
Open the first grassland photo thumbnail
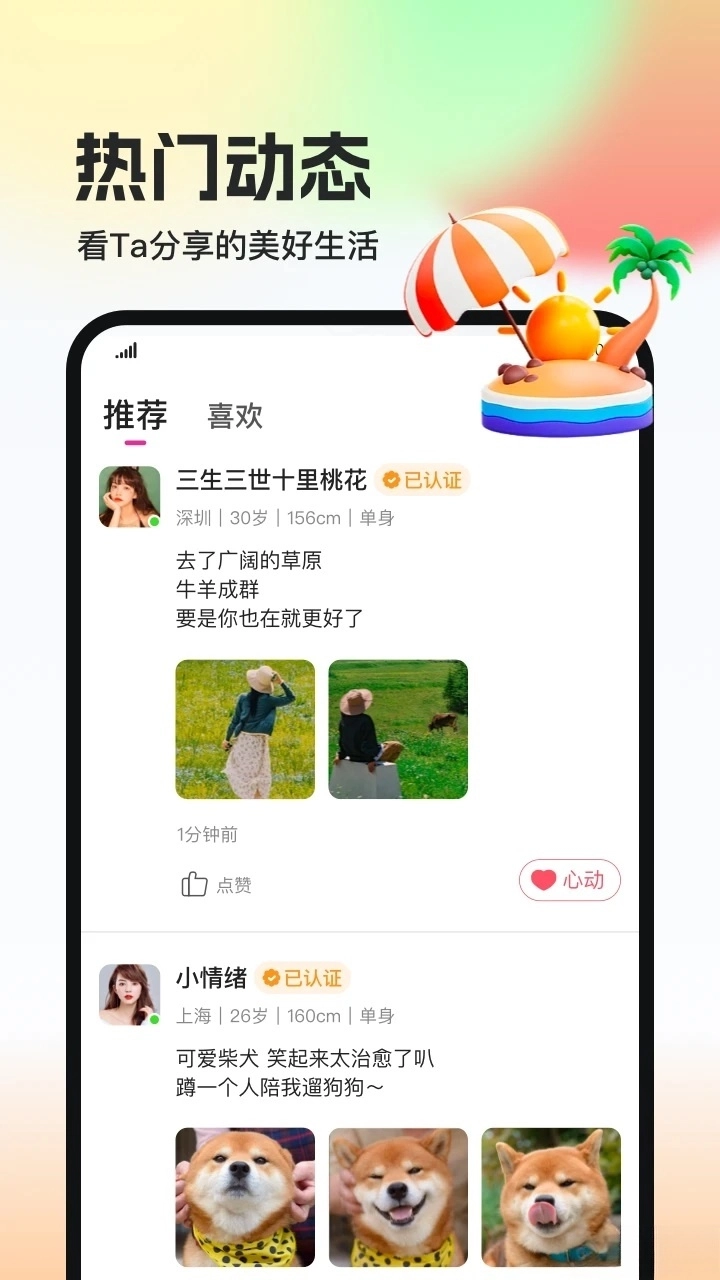[245, 728]
